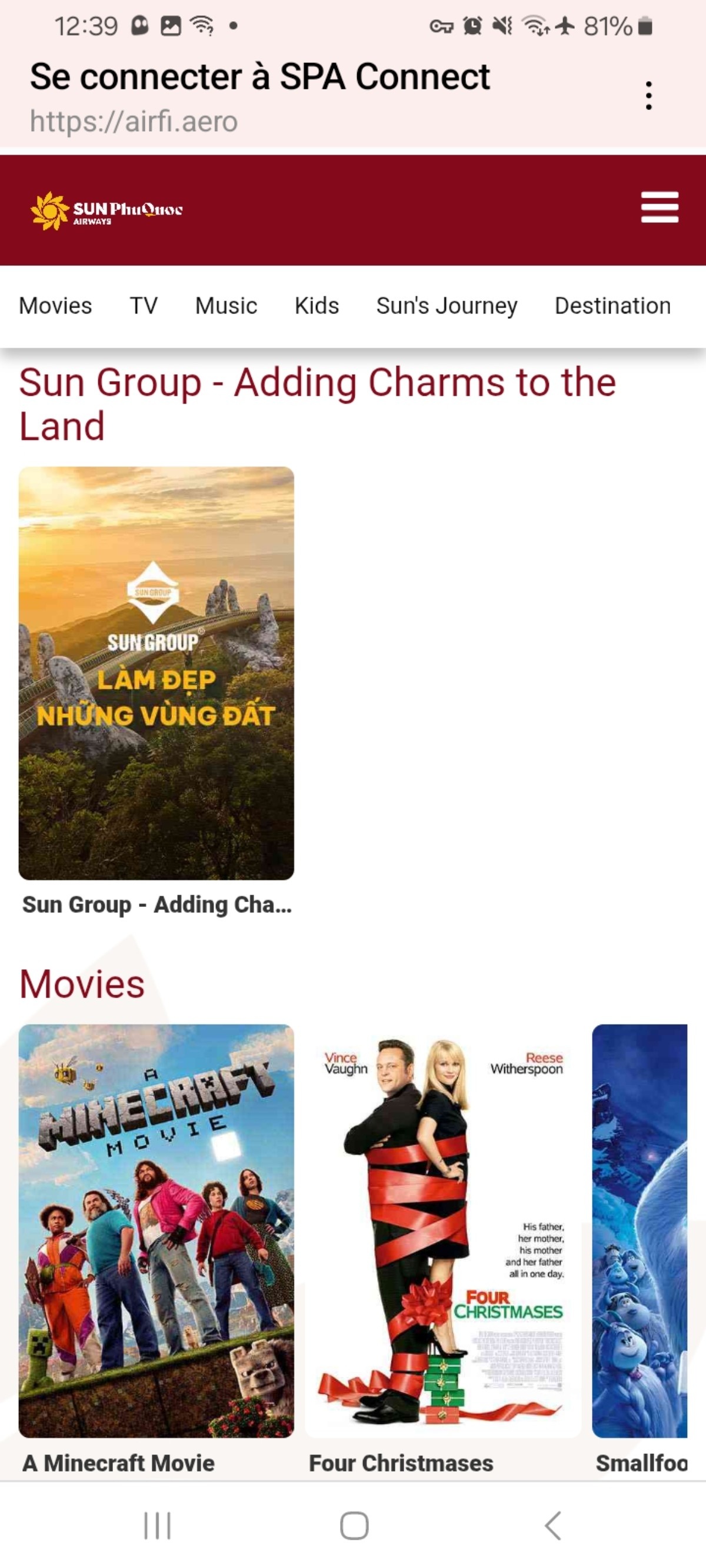
Task: Open the Four Christmases movie
Action: (443, 1230)
